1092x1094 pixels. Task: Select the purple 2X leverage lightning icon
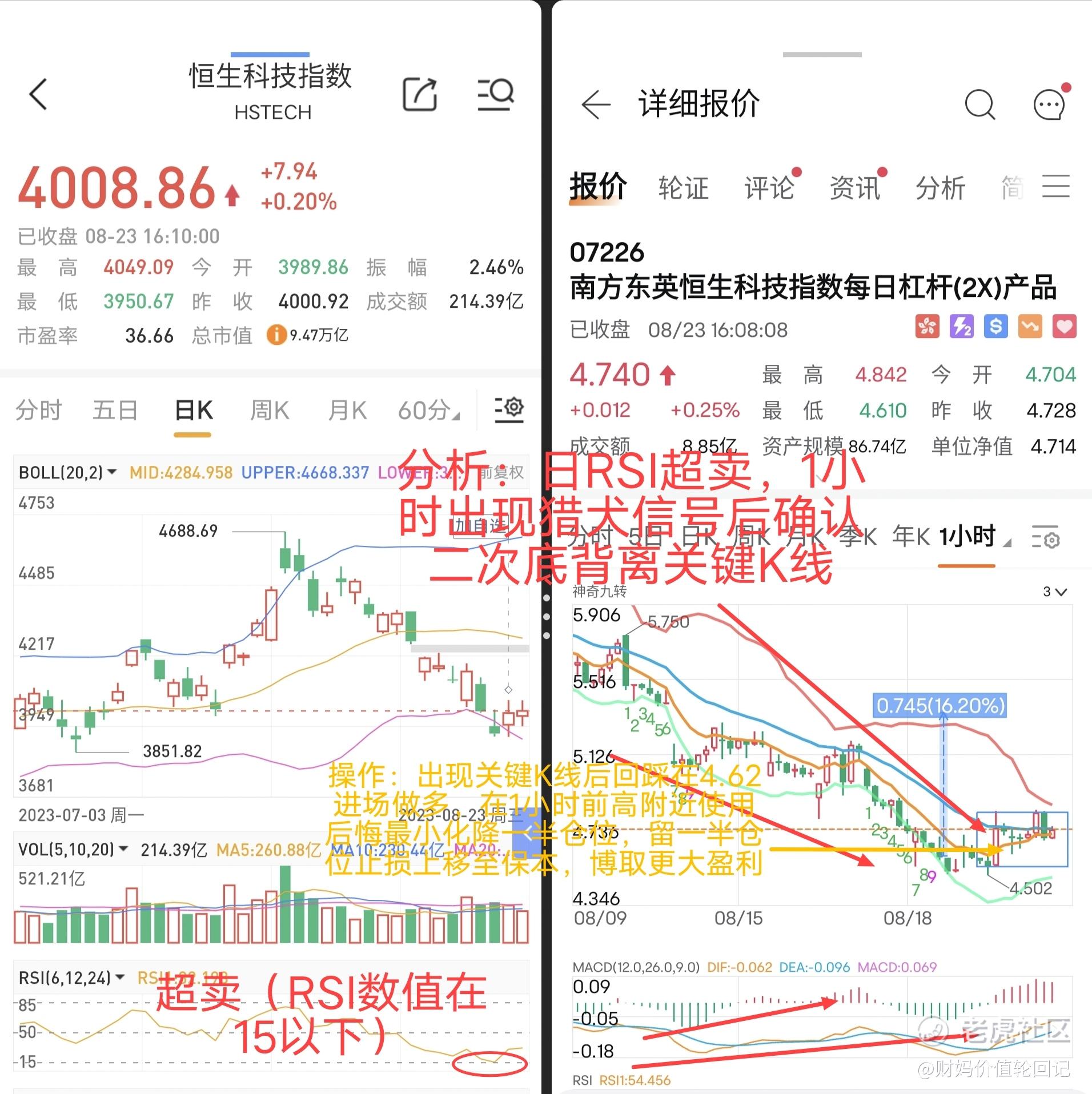(961, 325)
